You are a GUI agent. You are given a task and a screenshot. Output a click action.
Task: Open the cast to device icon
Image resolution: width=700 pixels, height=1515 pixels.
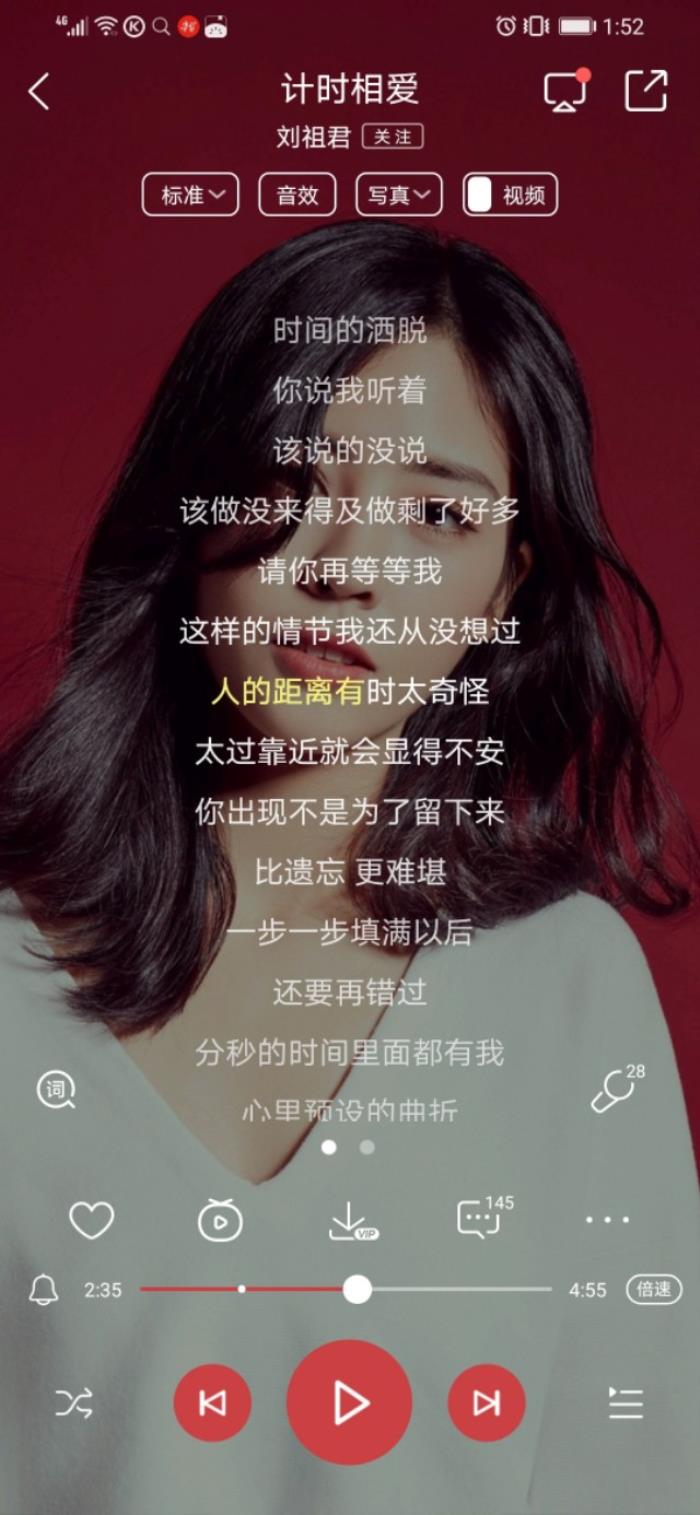565,92
